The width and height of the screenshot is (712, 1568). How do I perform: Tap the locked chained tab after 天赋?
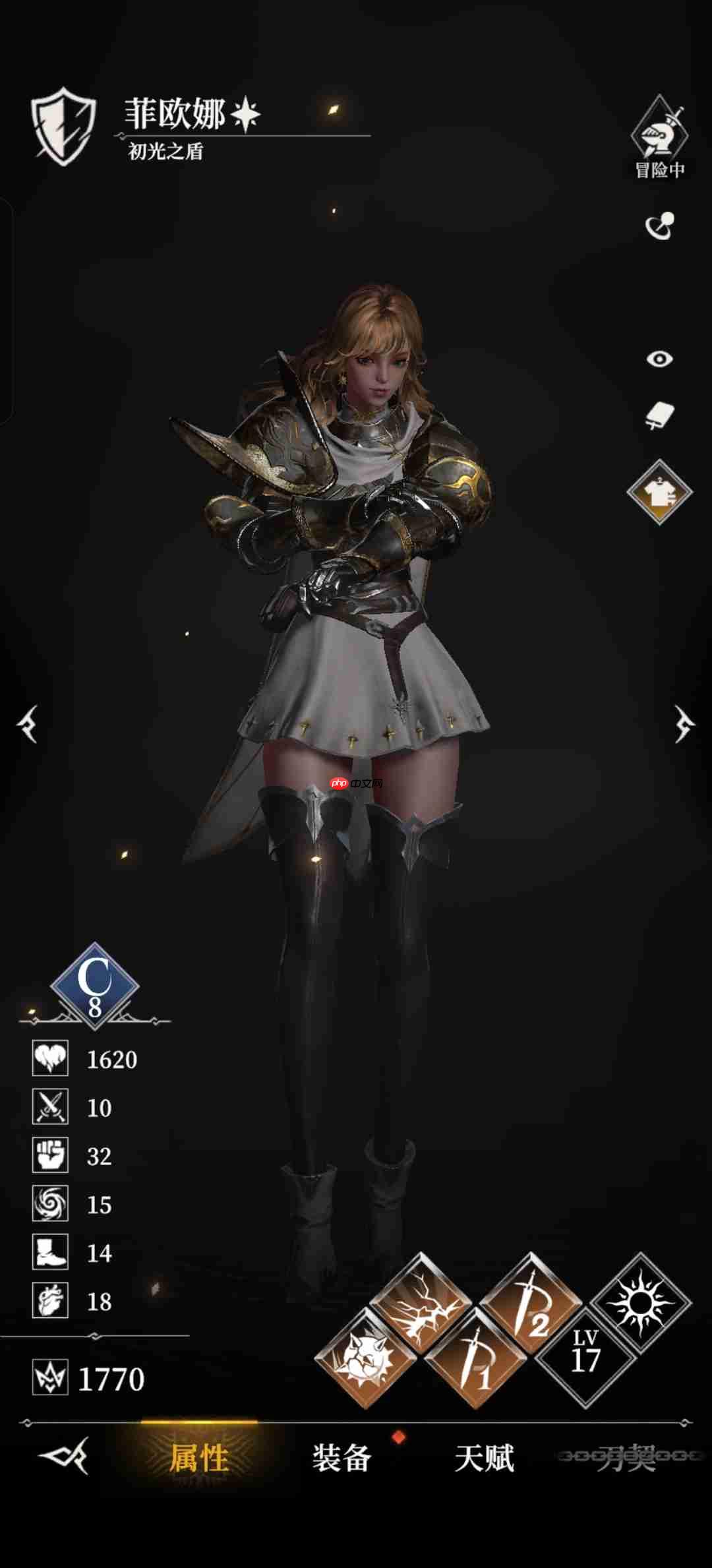[626, 1457]
